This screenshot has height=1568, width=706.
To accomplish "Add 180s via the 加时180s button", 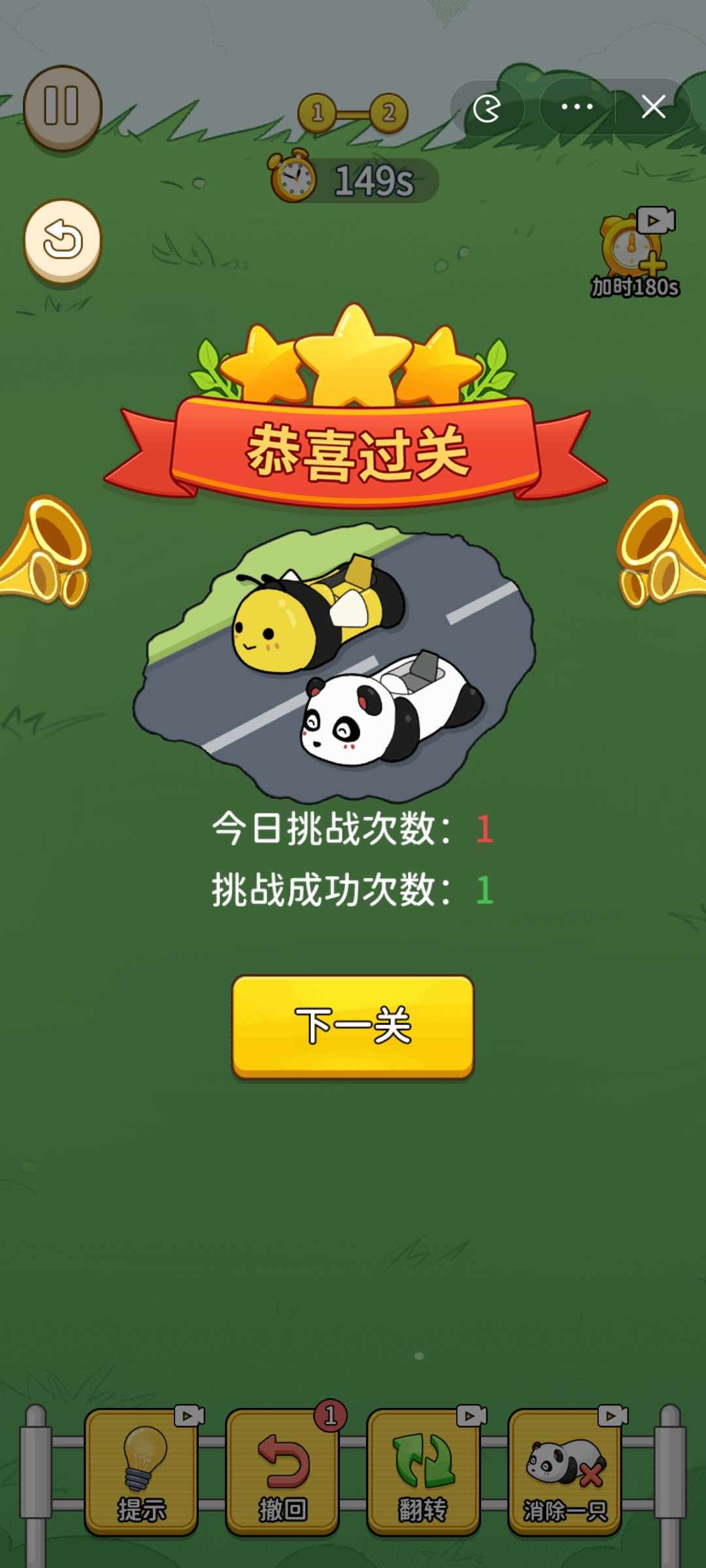I will coord(635,255).
